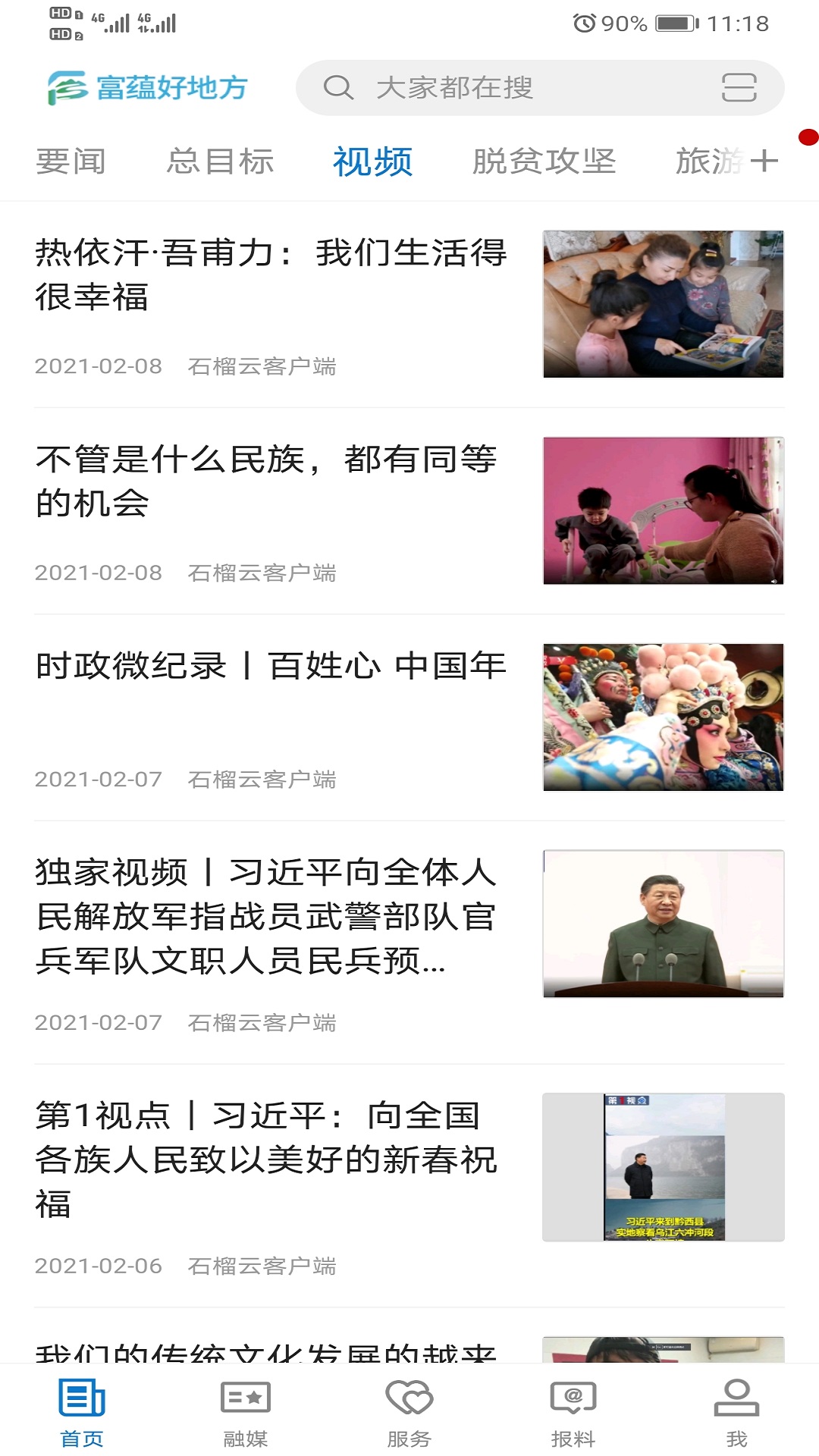Select the 视频 tab
This screenshot has width=819, height=1456.
[x=373, y=162]
